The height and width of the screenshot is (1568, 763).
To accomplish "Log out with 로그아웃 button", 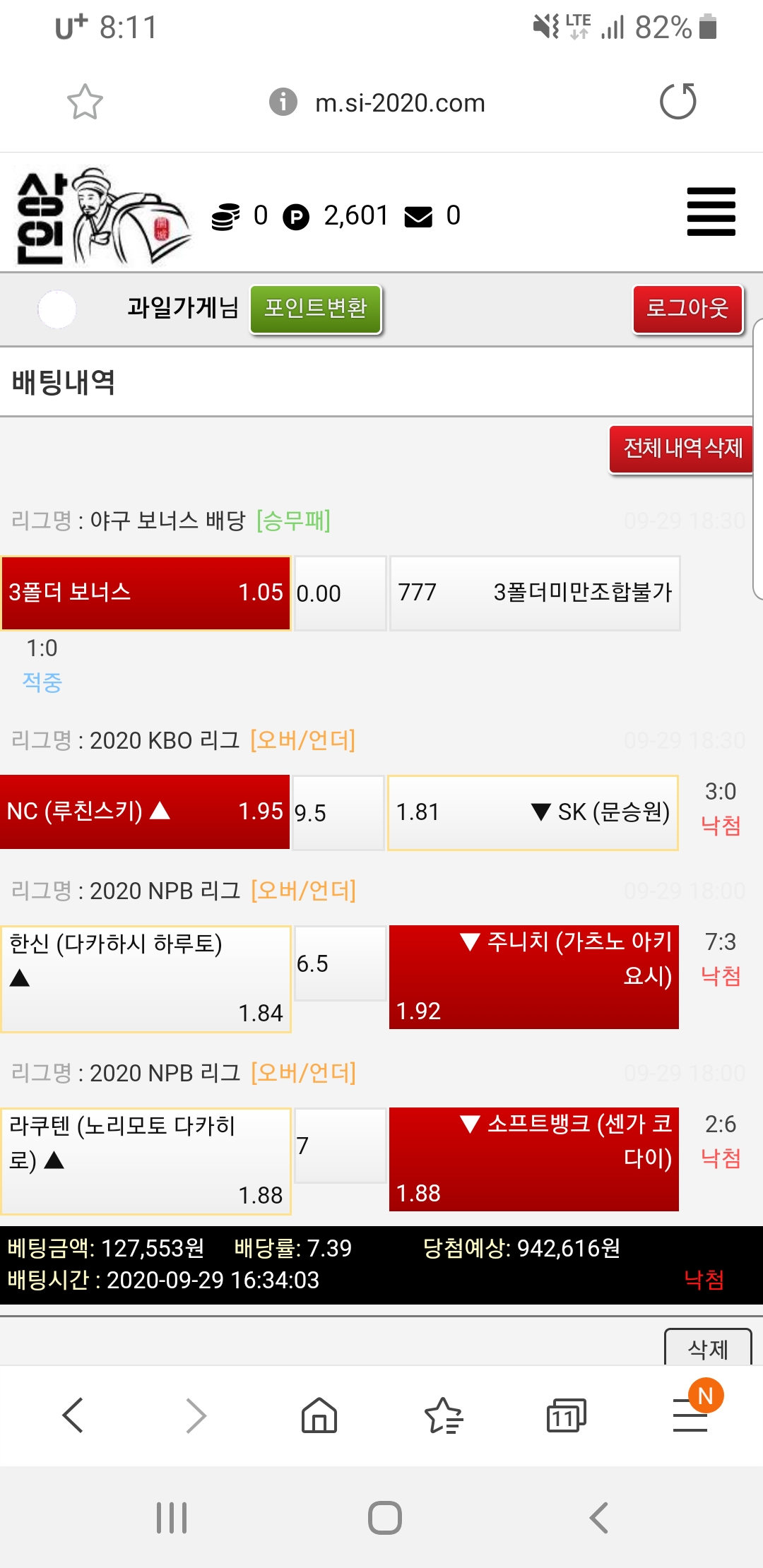I will click(x=687, y=309).
